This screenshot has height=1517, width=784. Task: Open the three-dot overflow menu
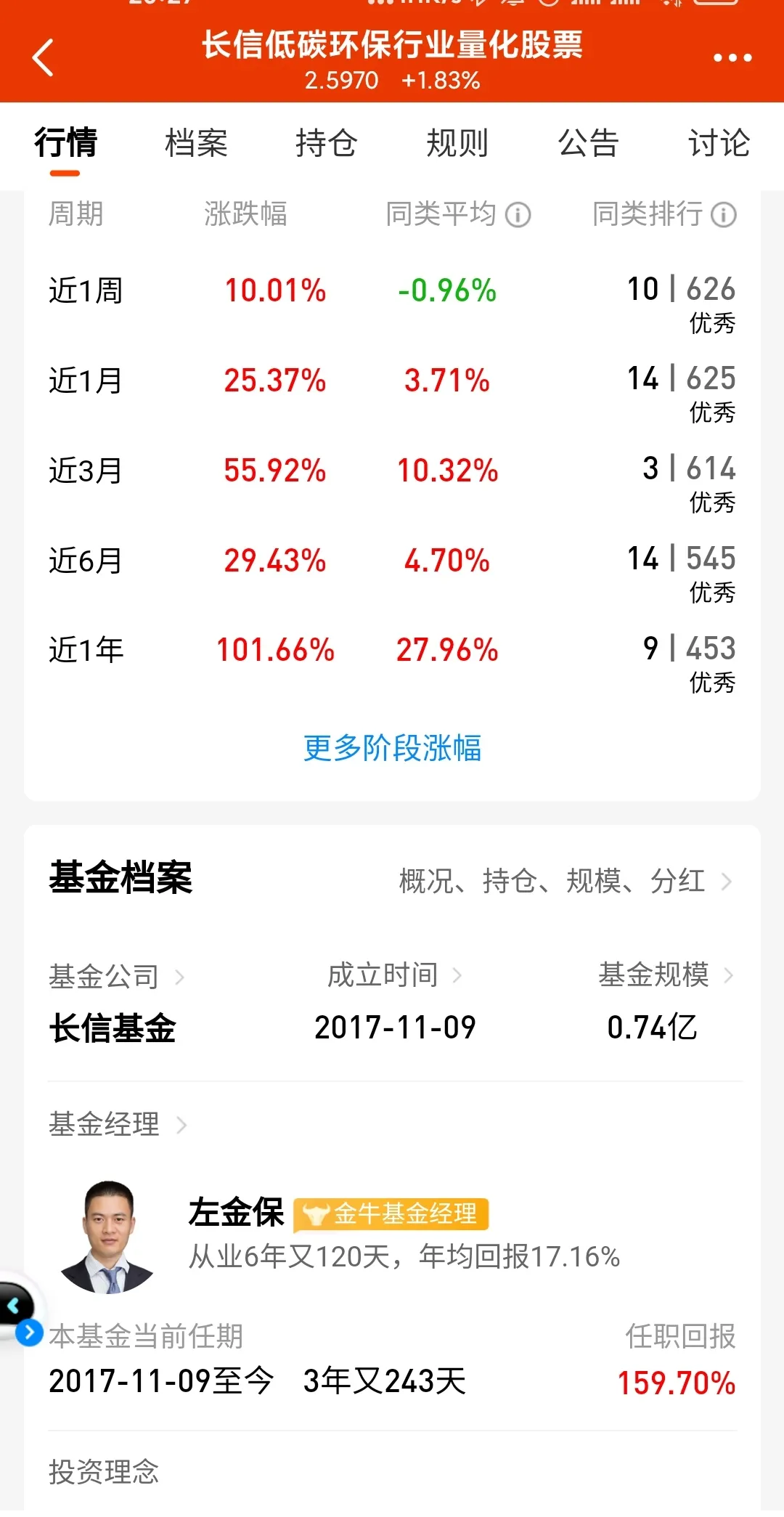coord(732,58)
